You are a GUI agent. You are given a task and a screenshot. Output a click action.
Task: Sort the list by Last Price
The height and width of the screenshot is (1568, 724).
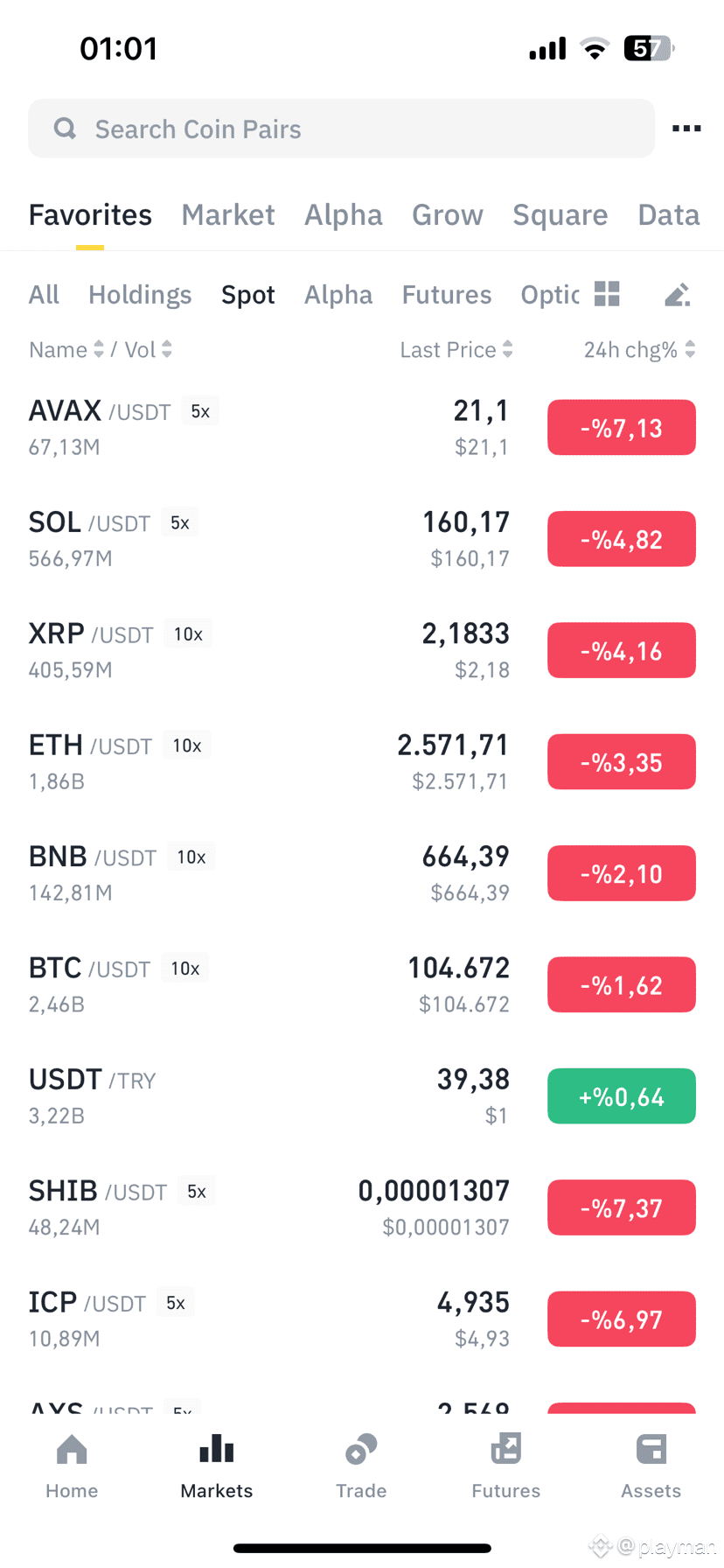click(x=456, y=350)
